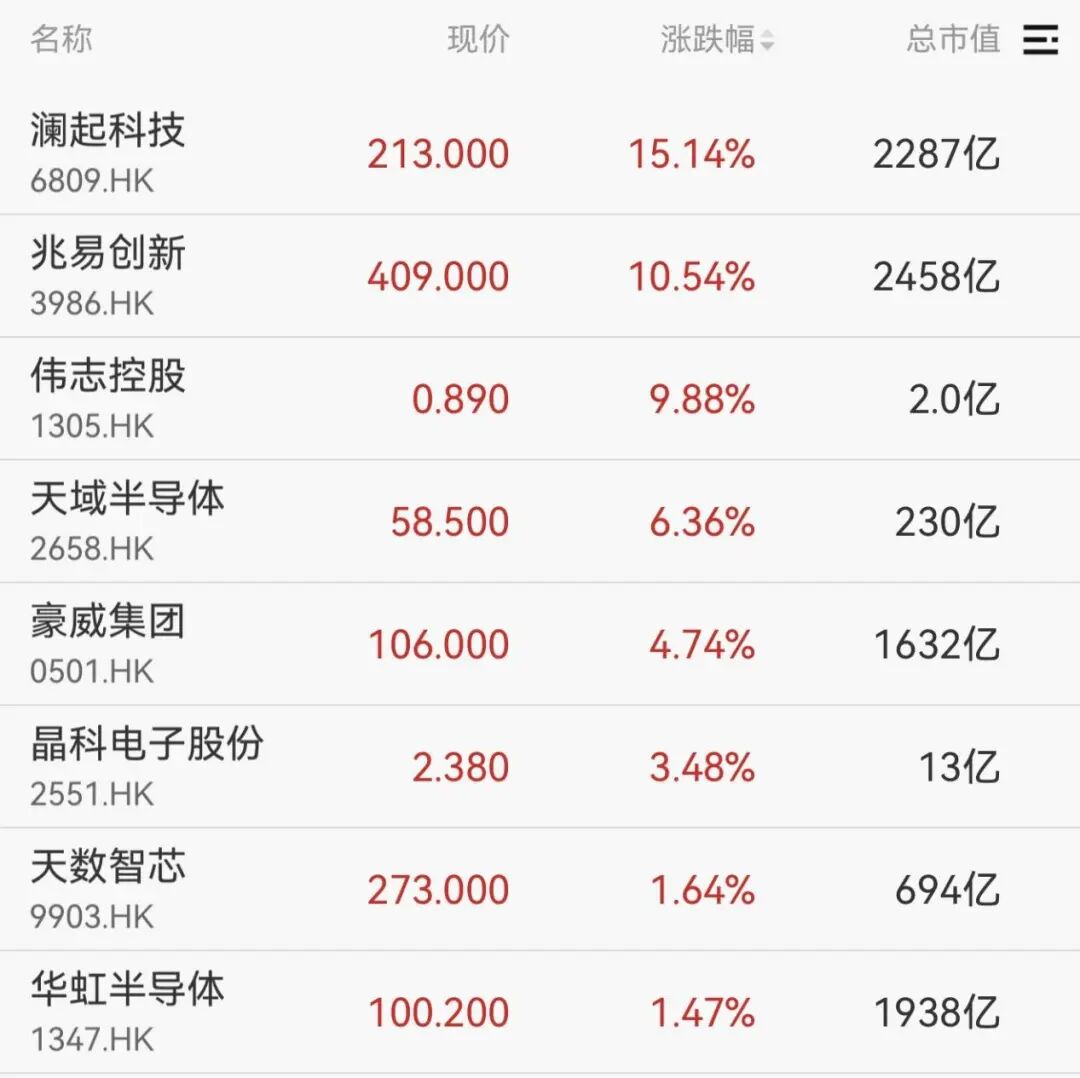Open the 华虹半导体 quote
The image size is (1080, 1078).
coord(127,990)
